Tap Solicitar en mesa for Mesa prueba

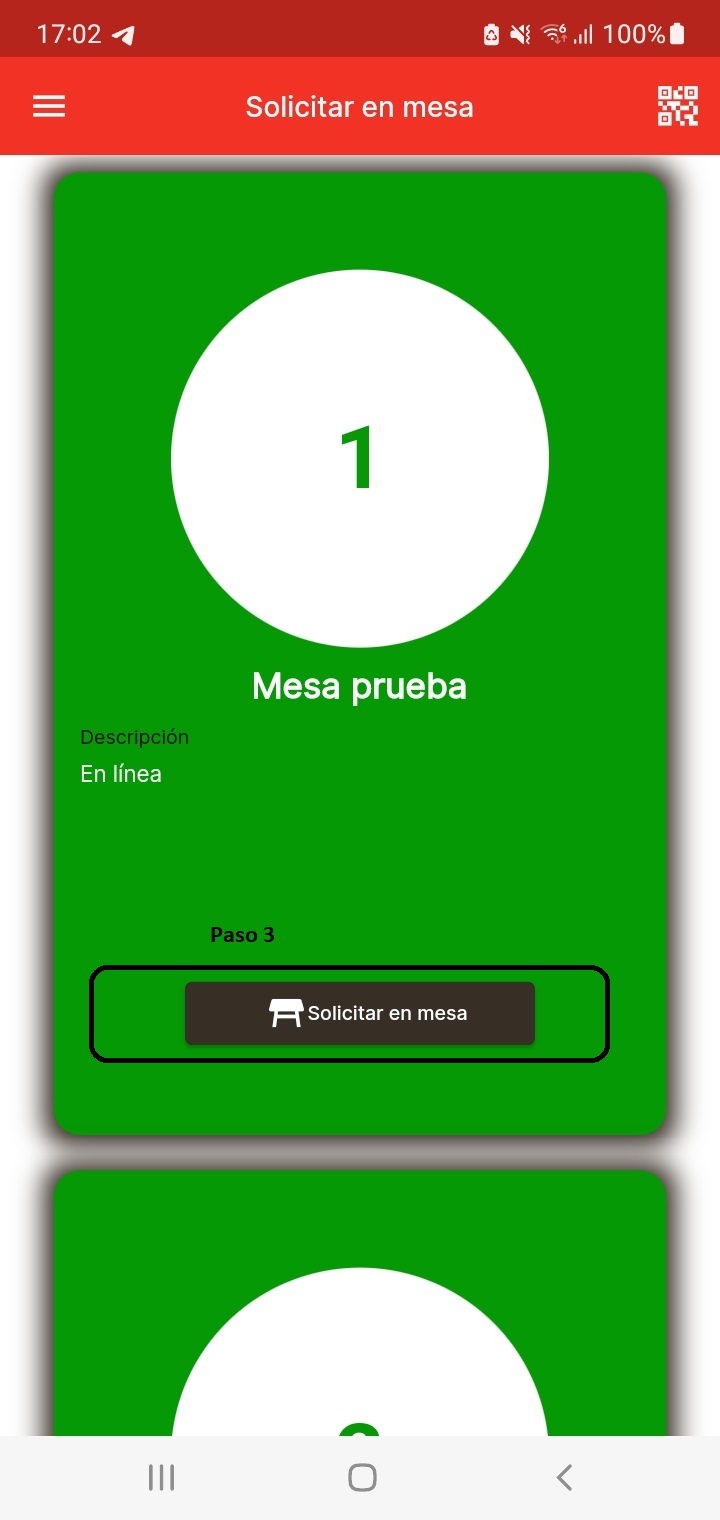(x=360, y=1013)
